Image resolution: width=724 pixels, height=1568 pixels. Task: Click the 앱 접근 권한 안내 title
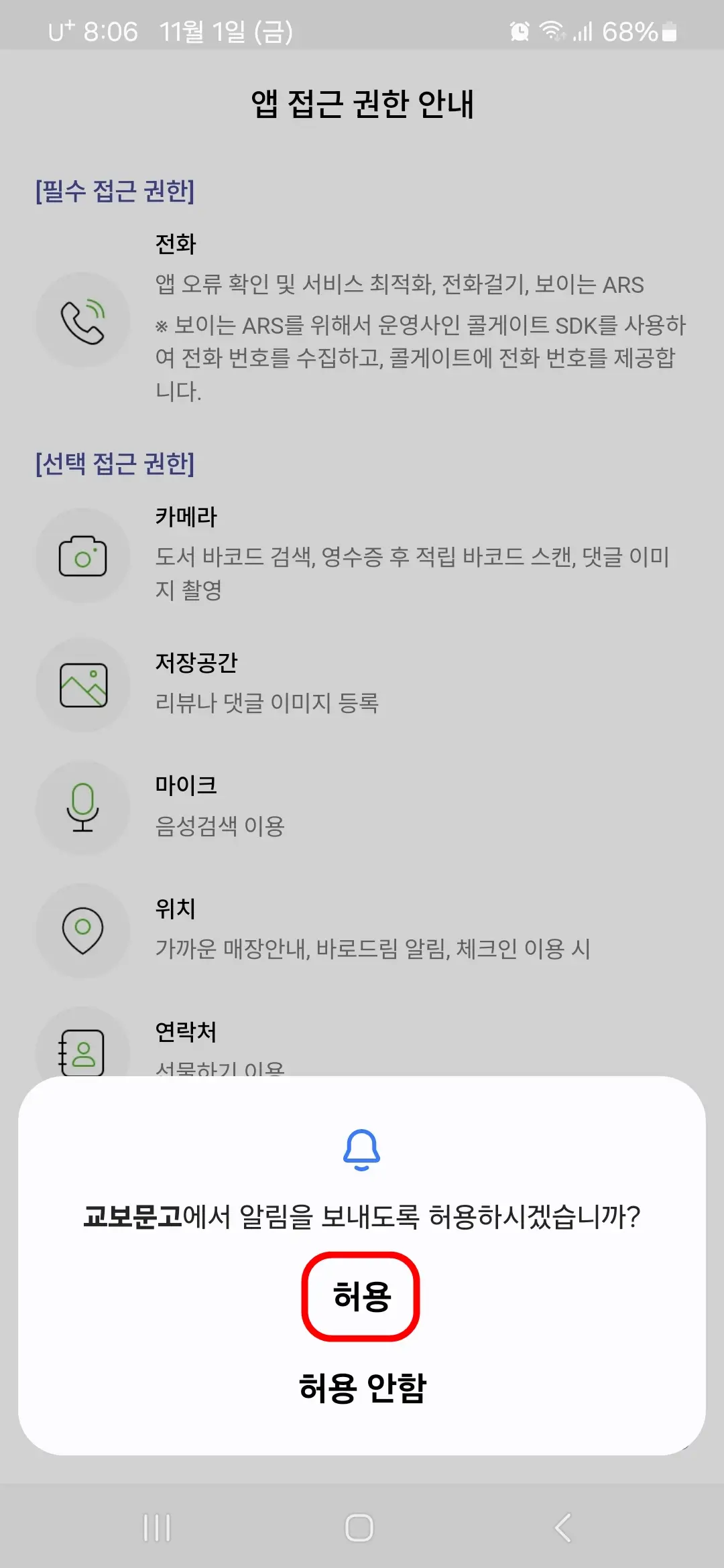click(x=362, y=104)
